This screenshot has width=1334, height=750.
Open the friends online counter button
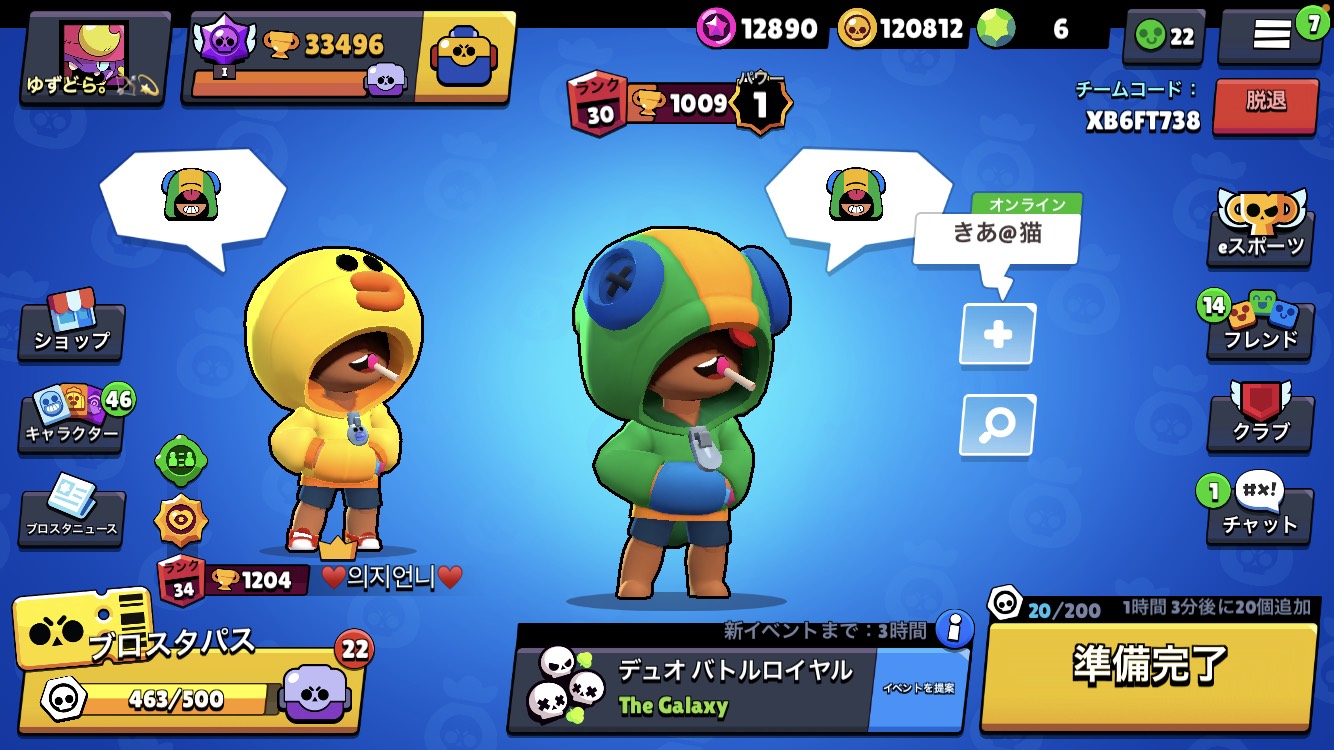pos(1164,36)
